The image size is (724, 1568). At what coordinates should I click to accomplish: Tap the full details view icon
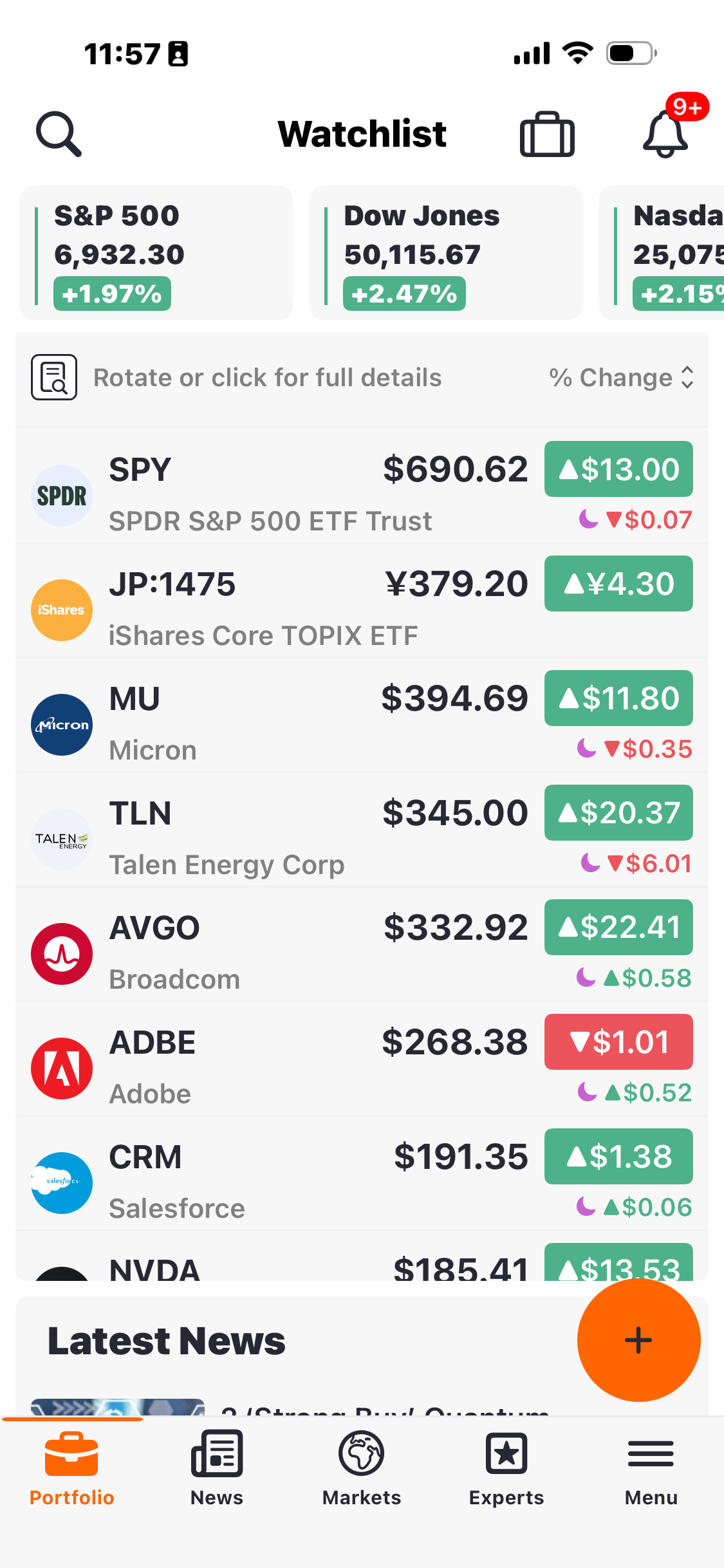pyautogui.click(x=54, y=377)
